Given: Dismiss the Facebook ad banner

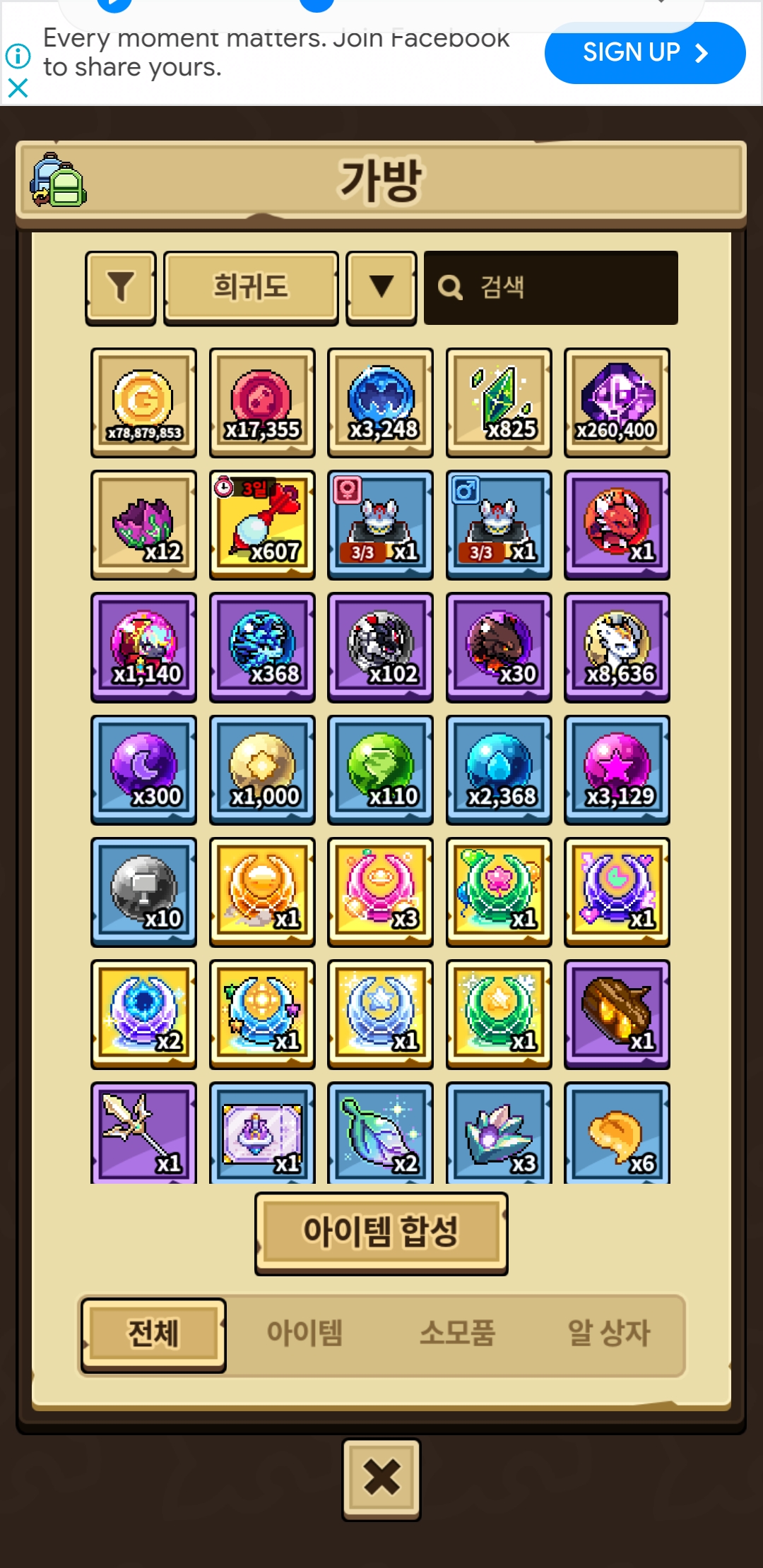Looking at the screenshot, I should click(x=18, y=88).
